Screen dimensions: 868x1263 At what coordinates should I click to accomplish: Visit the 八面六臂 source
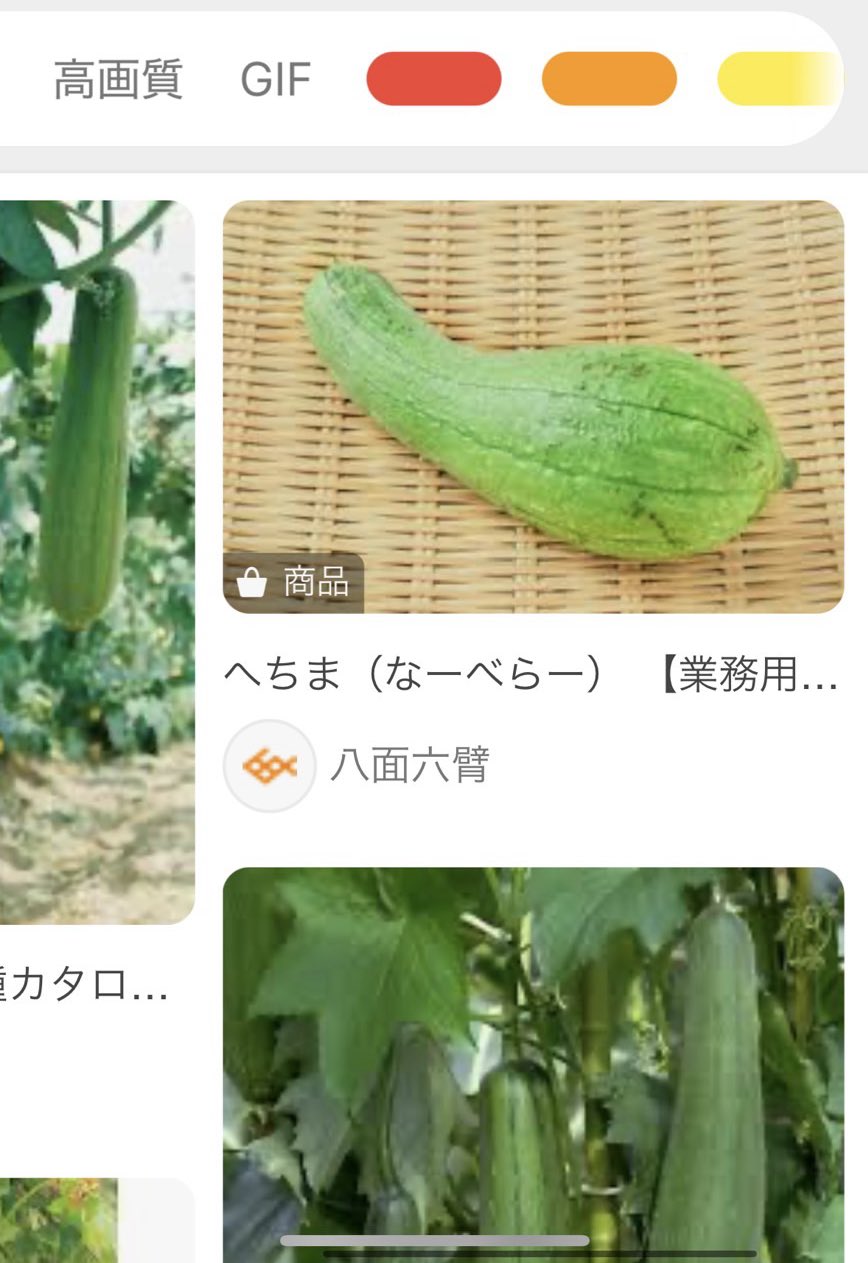coord(410,766)
